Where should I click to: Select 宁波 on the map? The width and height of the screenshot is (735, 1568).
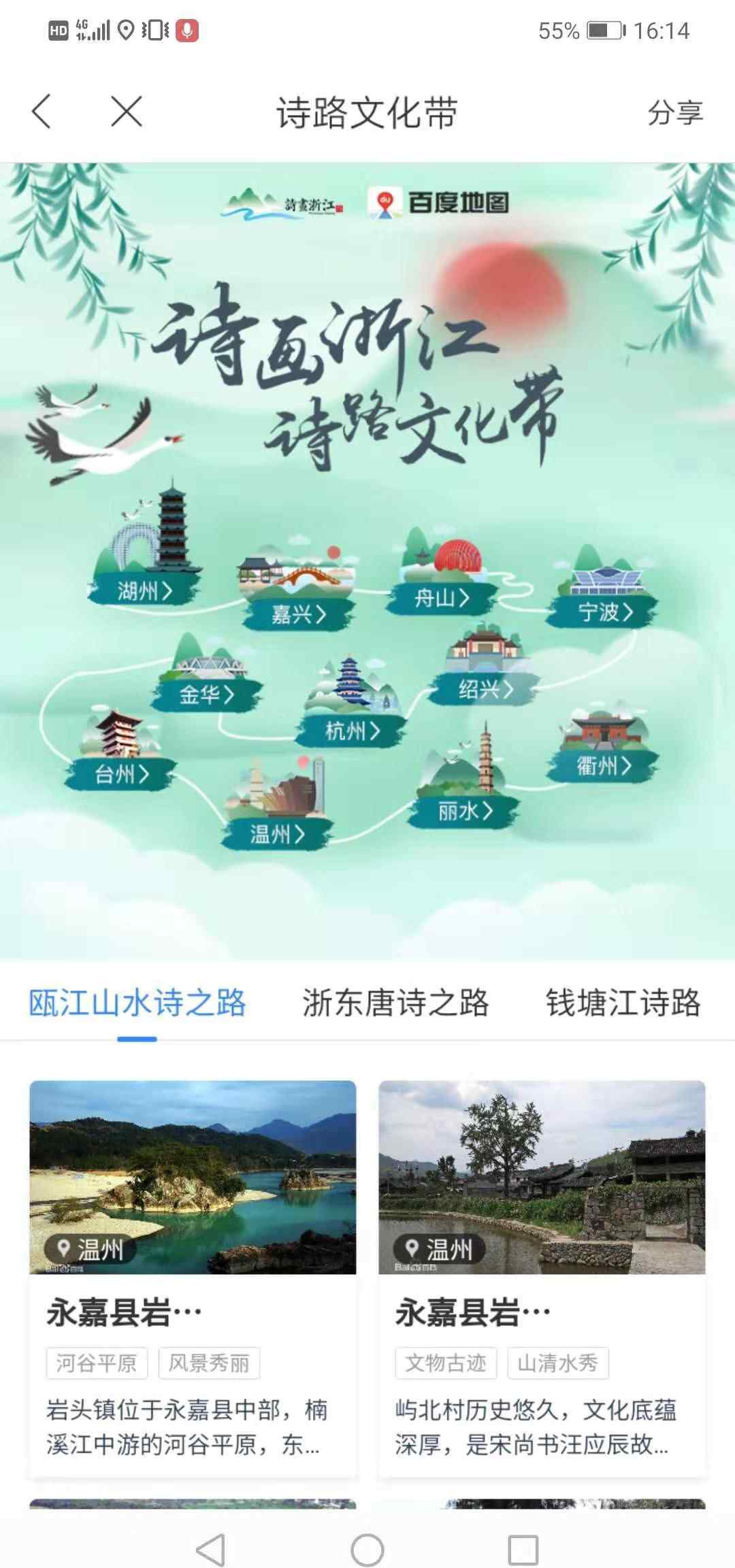tap(604, 612)
